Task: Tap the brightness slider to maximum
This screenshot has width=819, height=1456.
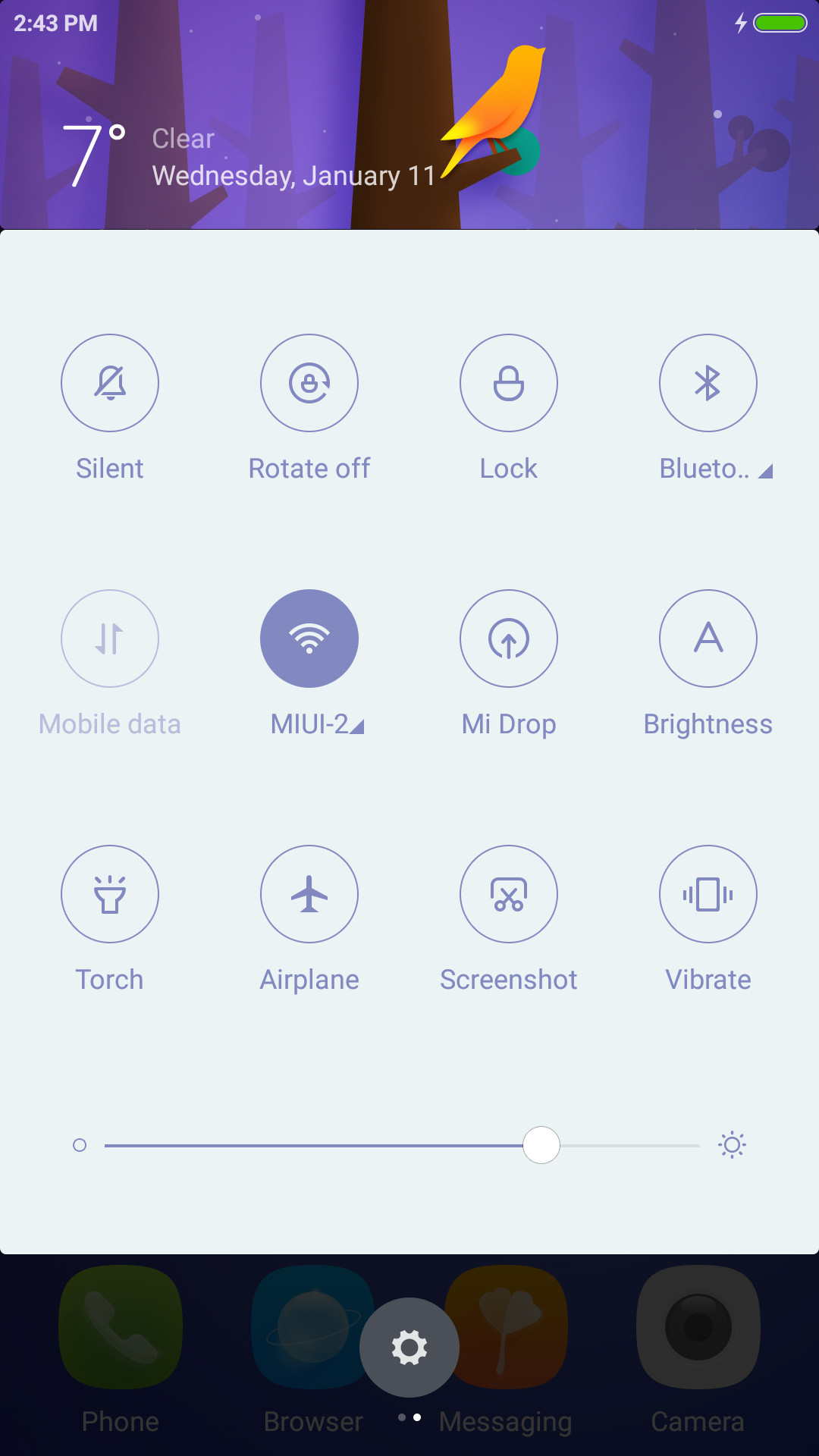Action: click(697, 1145)
